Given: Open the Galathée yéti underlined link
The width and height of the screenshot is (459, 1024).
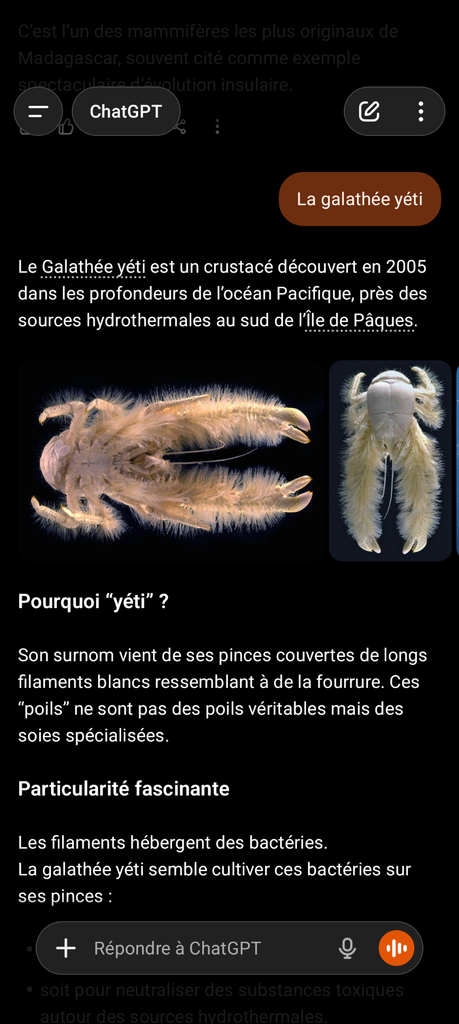Looking at the screenshot, I should pos(94,268).
